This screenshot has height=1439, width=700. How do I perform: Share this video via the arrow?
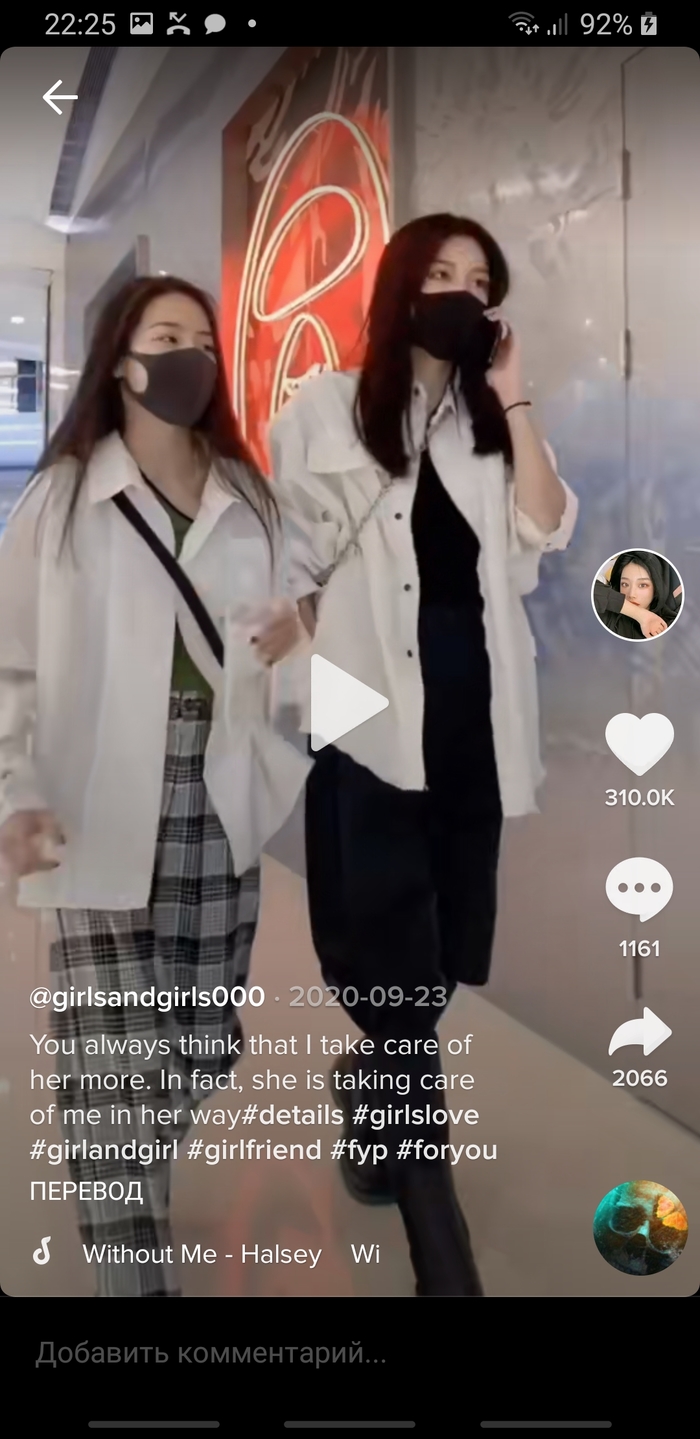point(640,1033)
